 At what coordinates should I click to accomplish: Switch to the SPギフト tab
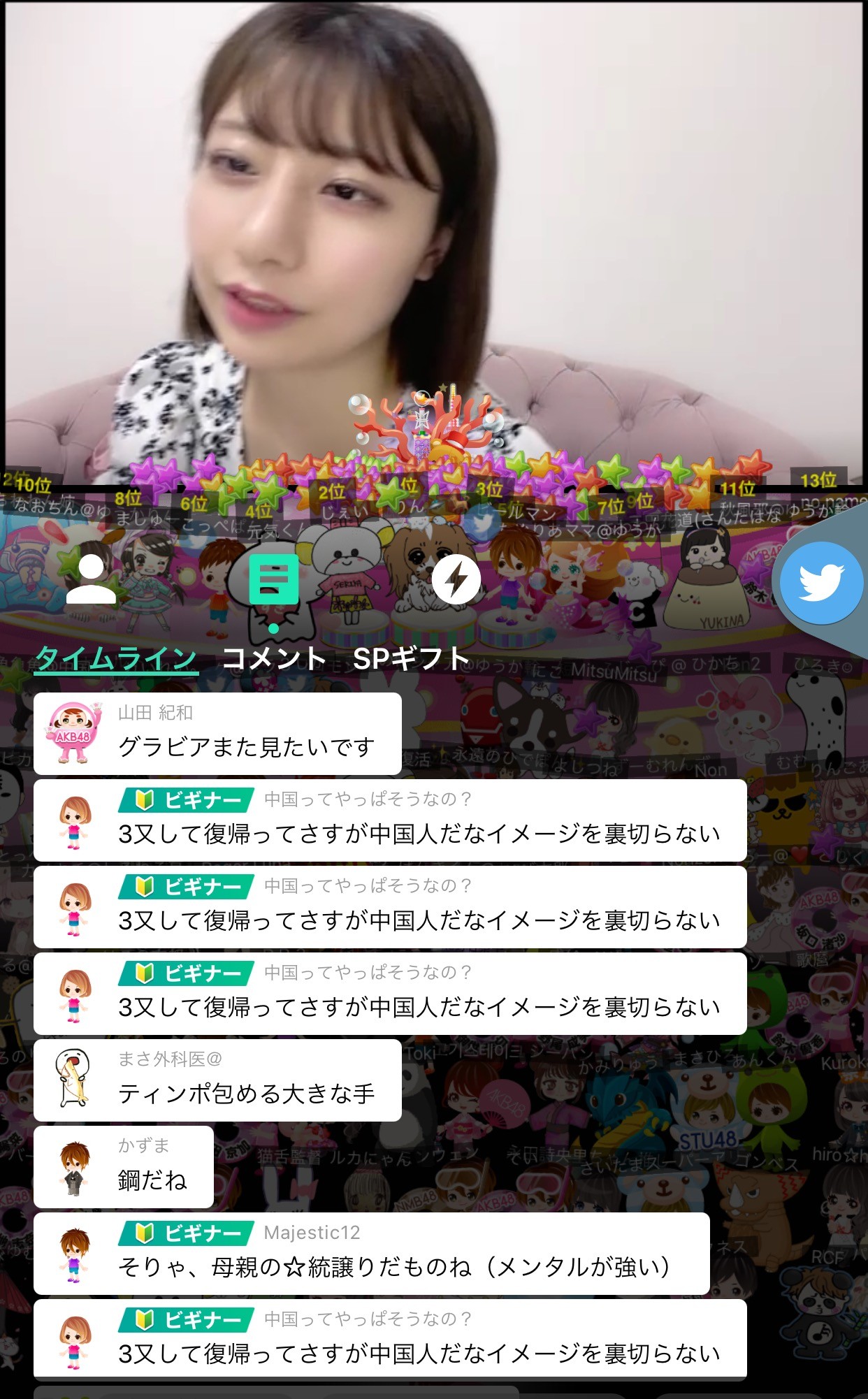pos(410,658)
